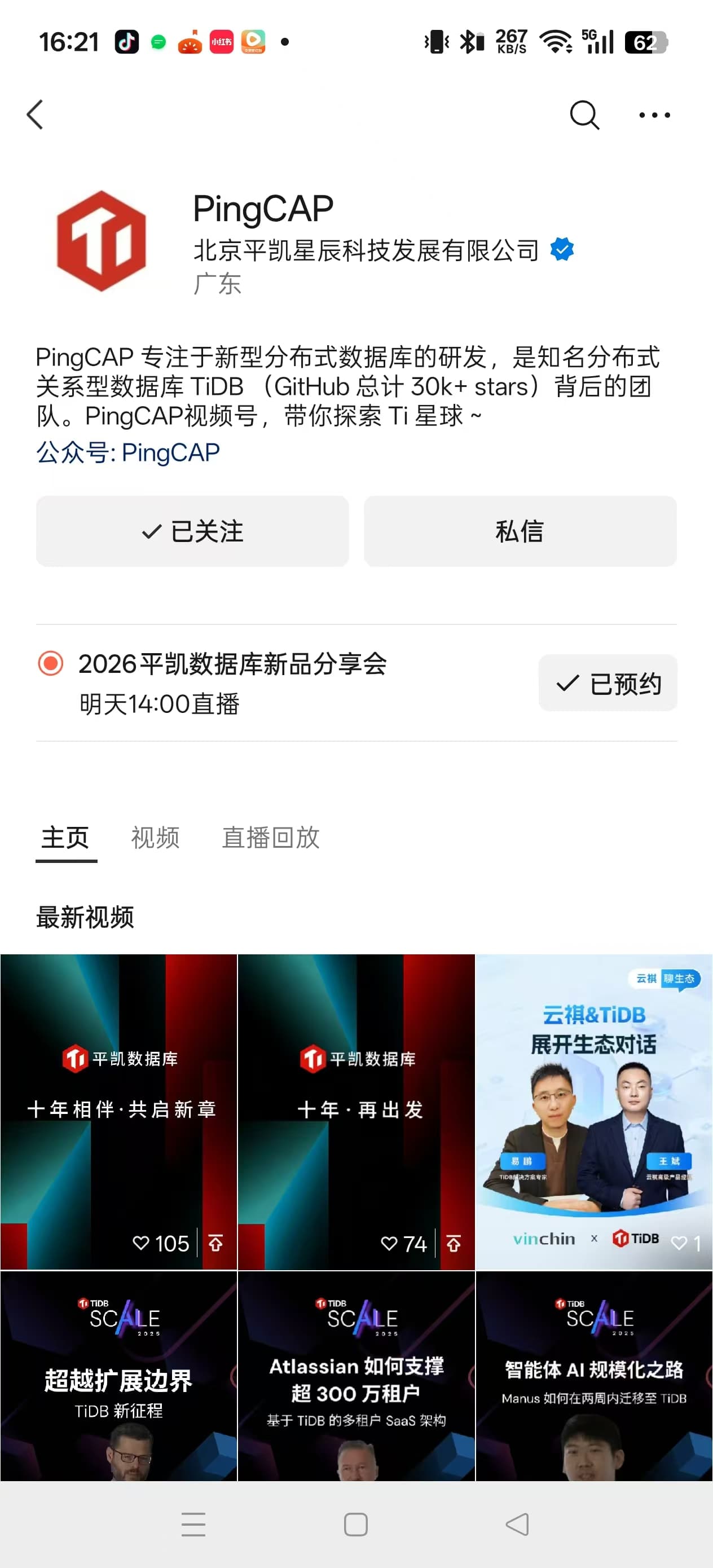Go back using the top-left arrow

36,115
